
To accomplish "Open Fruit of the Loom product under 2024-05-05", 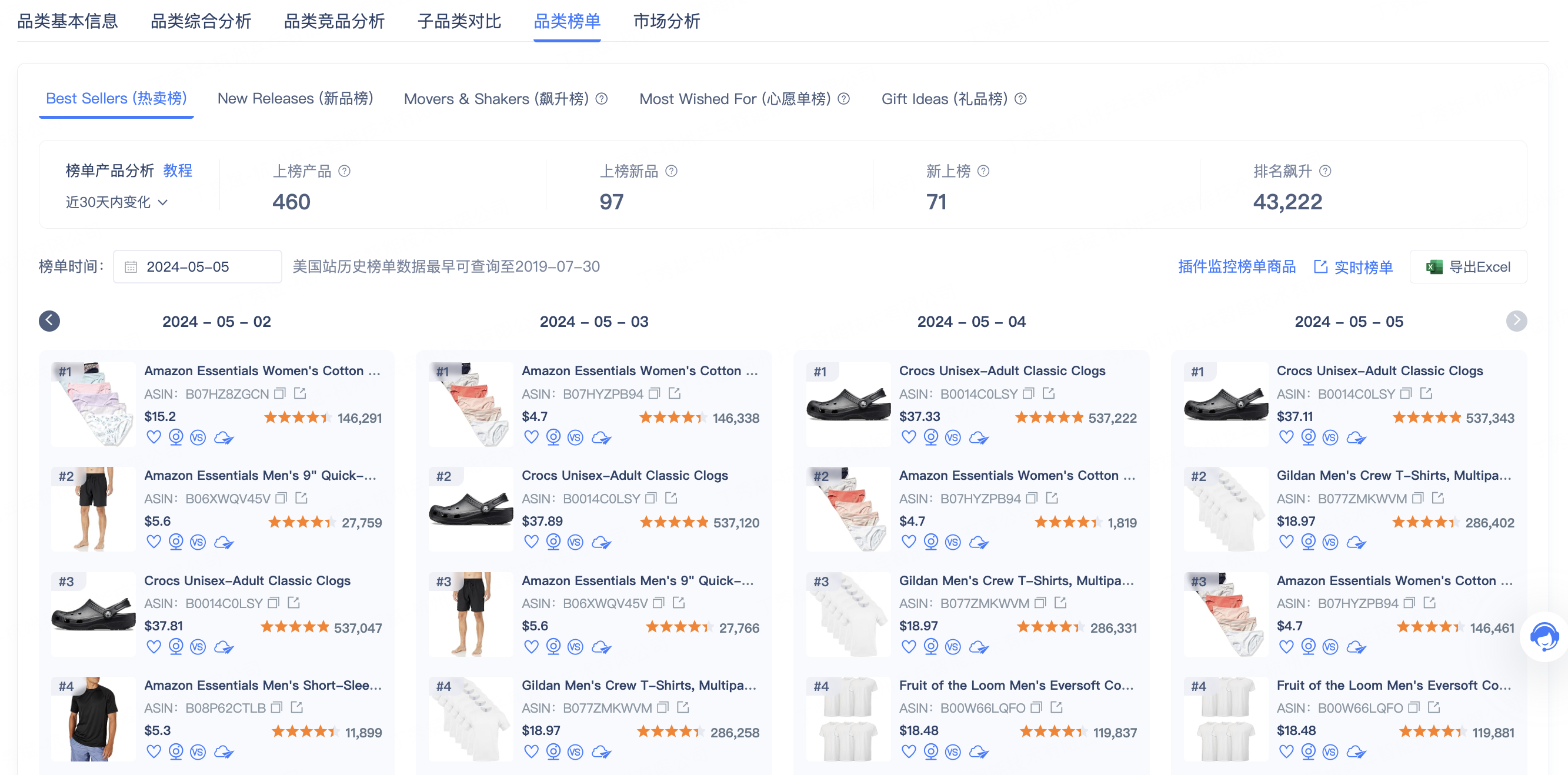I will (x=1393, y=685).
